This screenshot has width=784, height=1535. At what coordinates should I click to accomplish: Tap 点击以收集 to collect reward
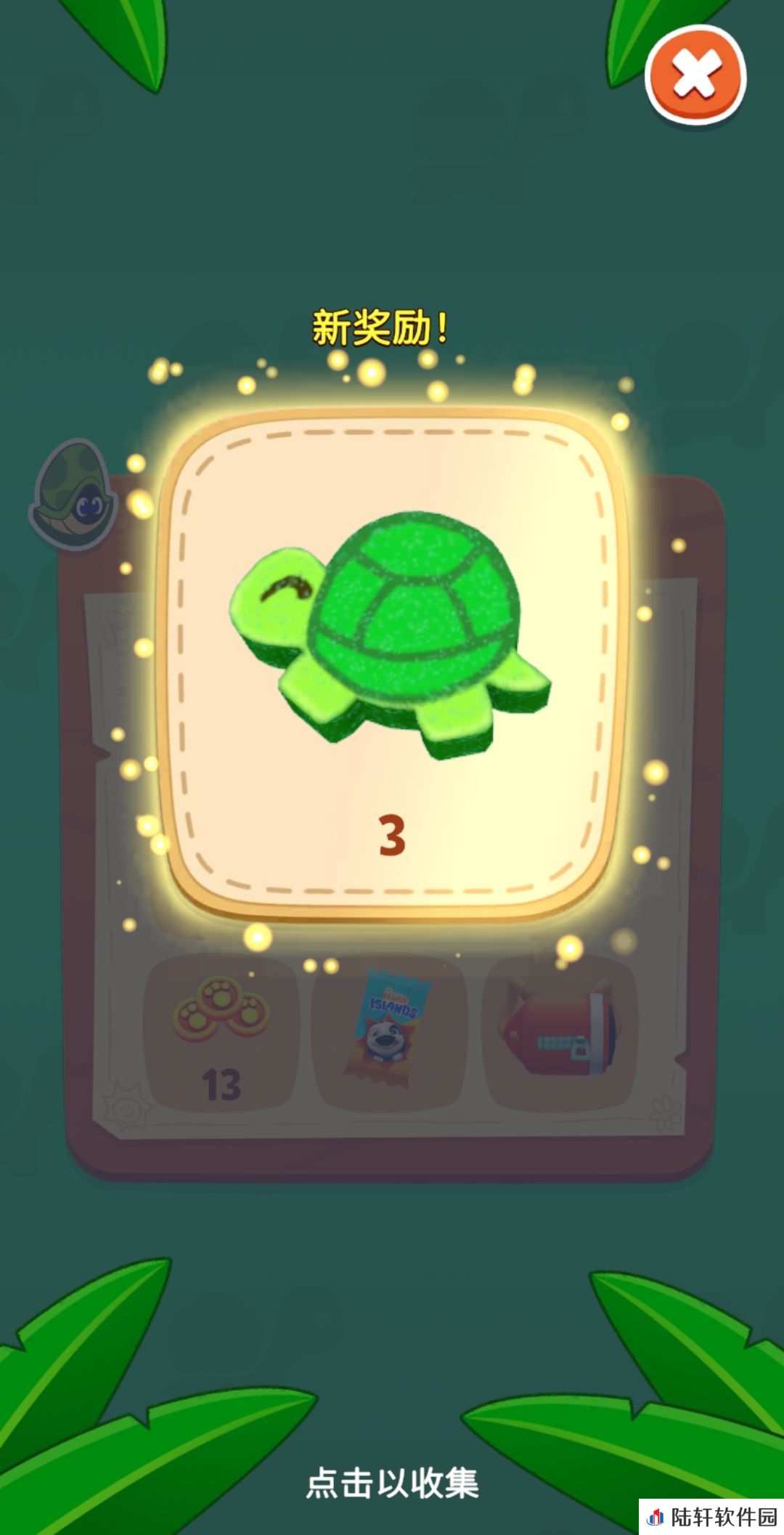coord(392,1482)
